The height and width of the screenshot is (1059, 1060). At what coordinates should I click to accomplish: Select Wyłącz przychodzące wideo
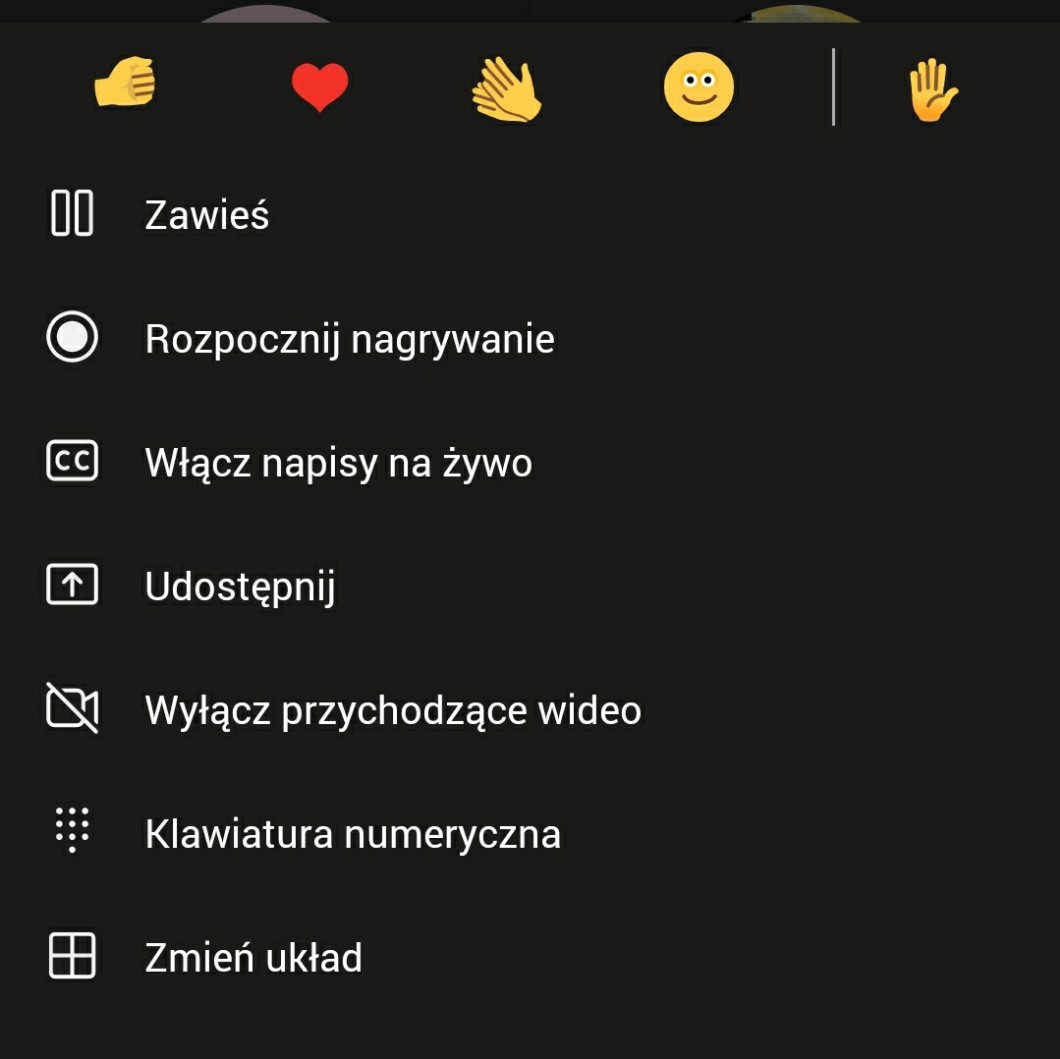pyautogui.click(x=393, y=710)
